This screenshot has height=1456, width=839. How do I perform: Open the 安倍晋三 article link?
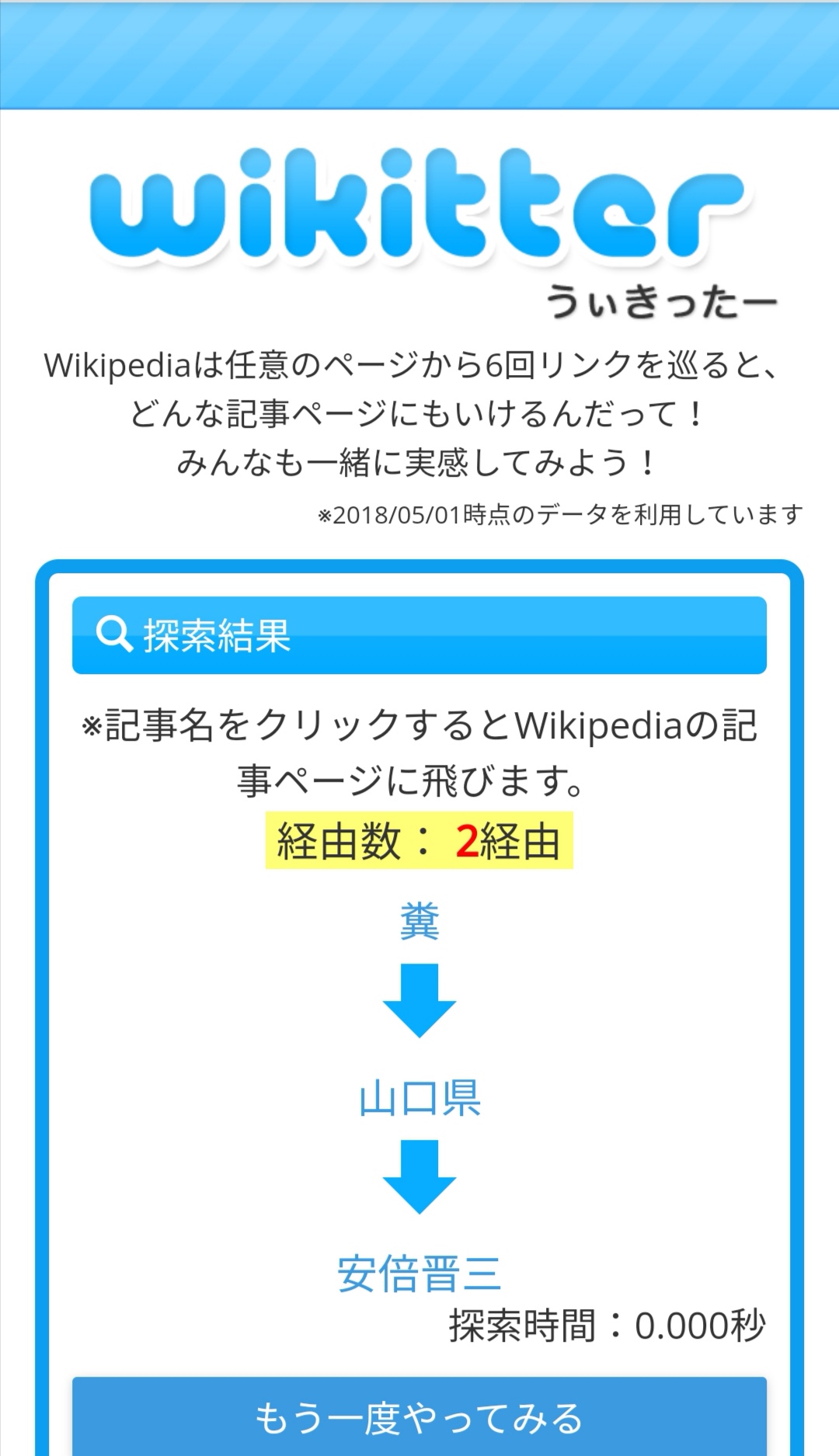[x=419, y=1274]
